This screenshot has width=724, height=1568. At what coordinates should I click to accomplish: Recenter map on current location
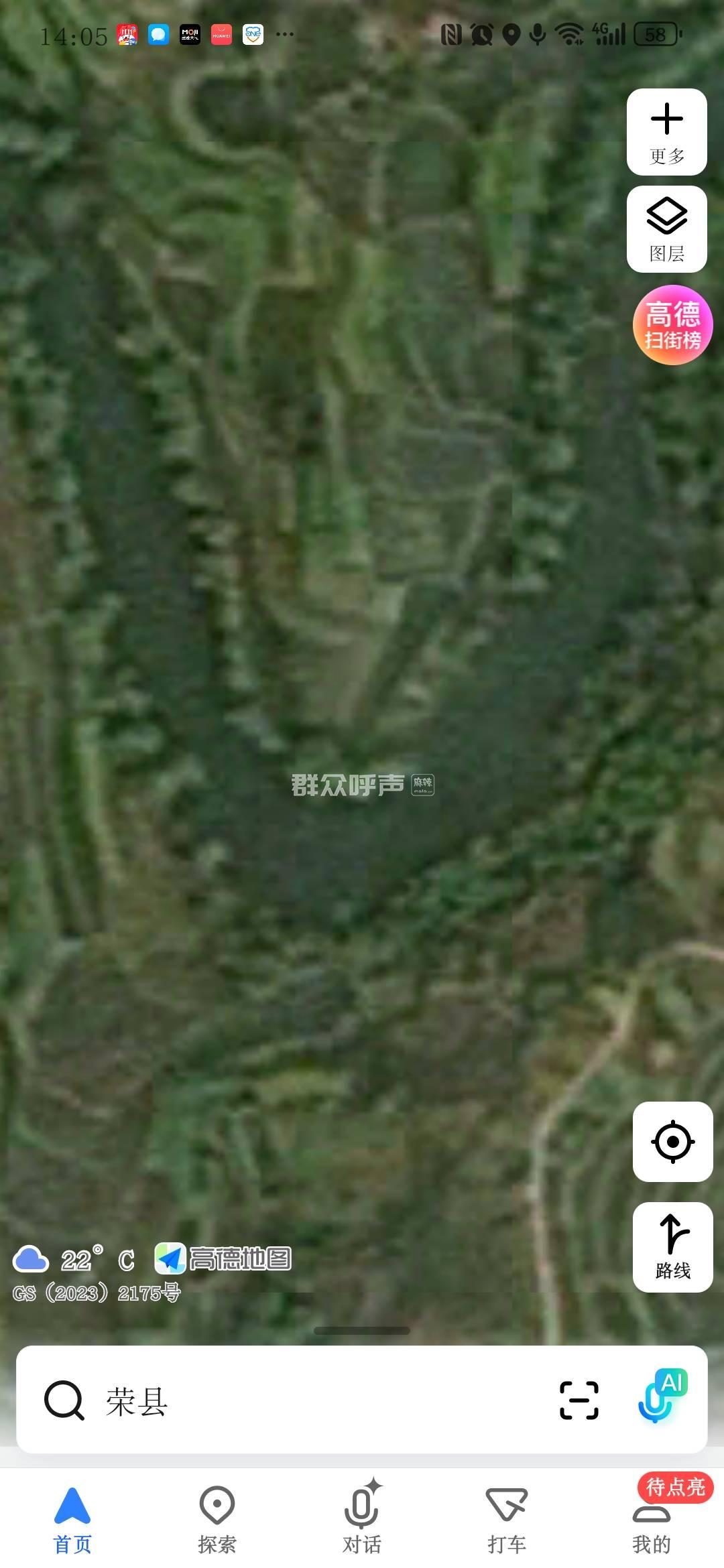[x=672, y=1141]
